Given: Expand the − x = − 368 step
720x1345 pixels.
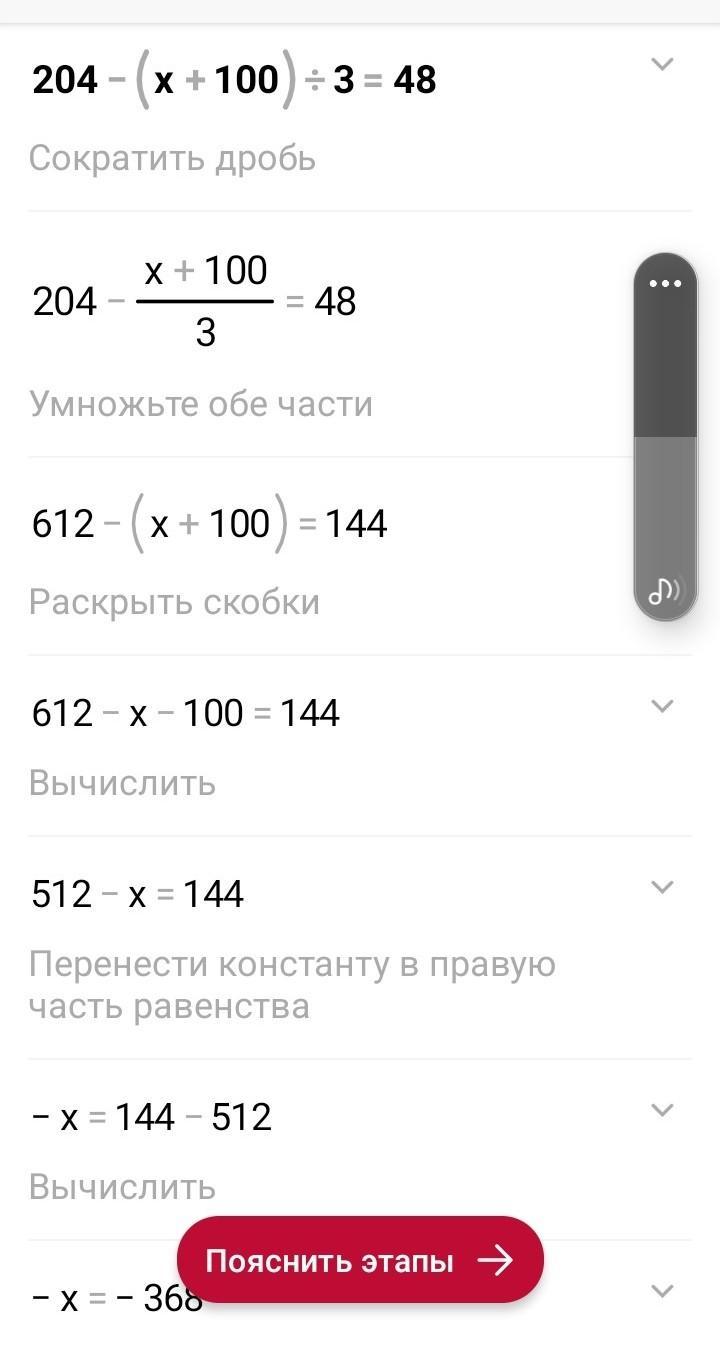Looking at the screenshot, I should click(x=662, y=1291).
